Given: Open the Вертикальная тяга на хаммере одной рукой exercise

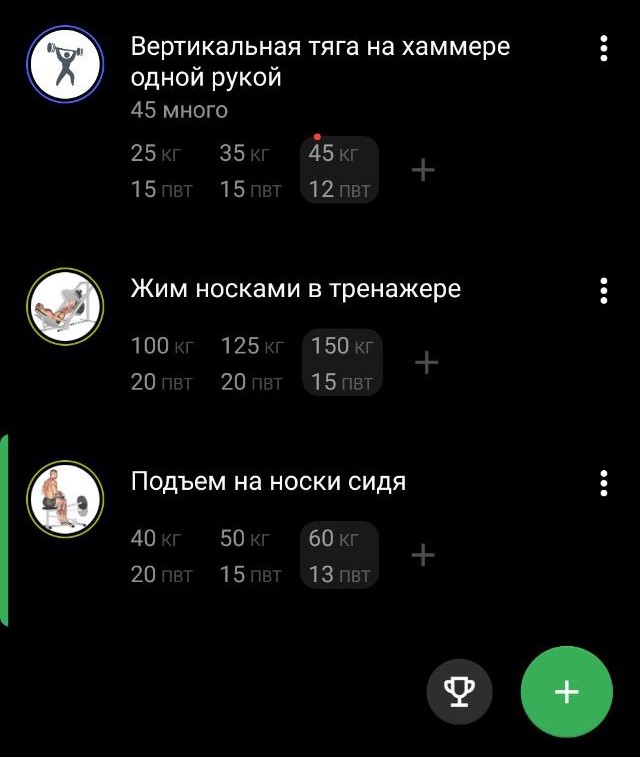Looking at the screenshot, I should tap(320, 61).
